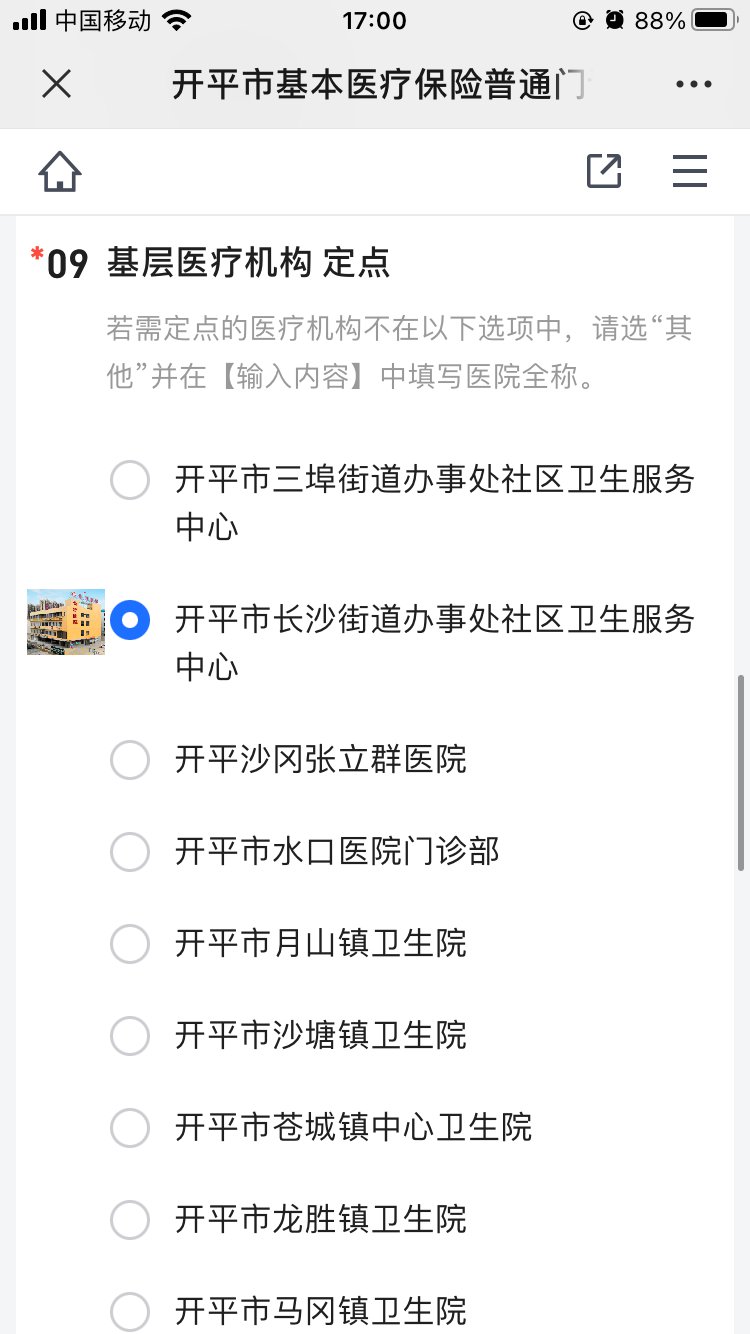Choose 开平市长沙街道办事处社区卫生服务中心 option

[130, 620]
